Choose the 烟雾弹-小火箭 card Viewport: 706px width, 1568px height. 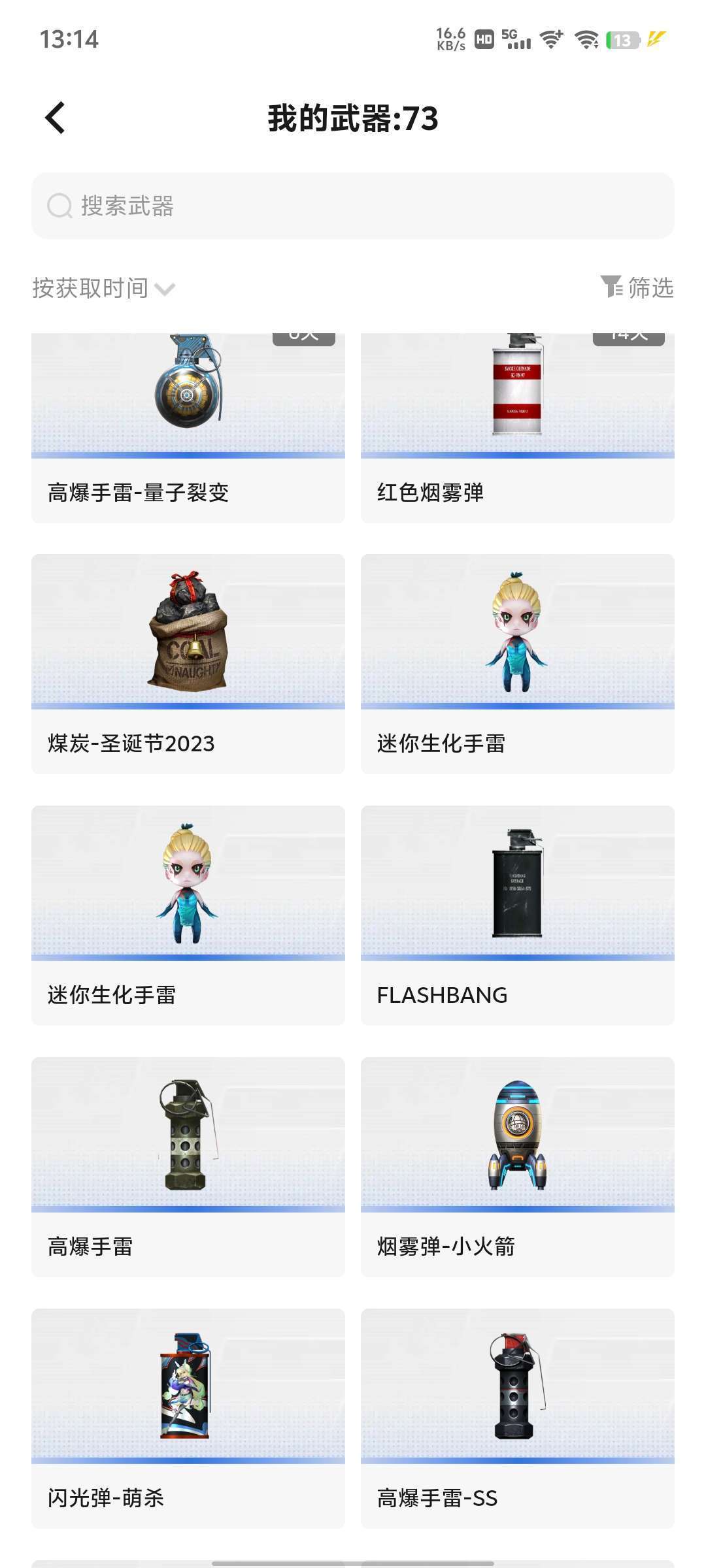[x=517, y=1166]
